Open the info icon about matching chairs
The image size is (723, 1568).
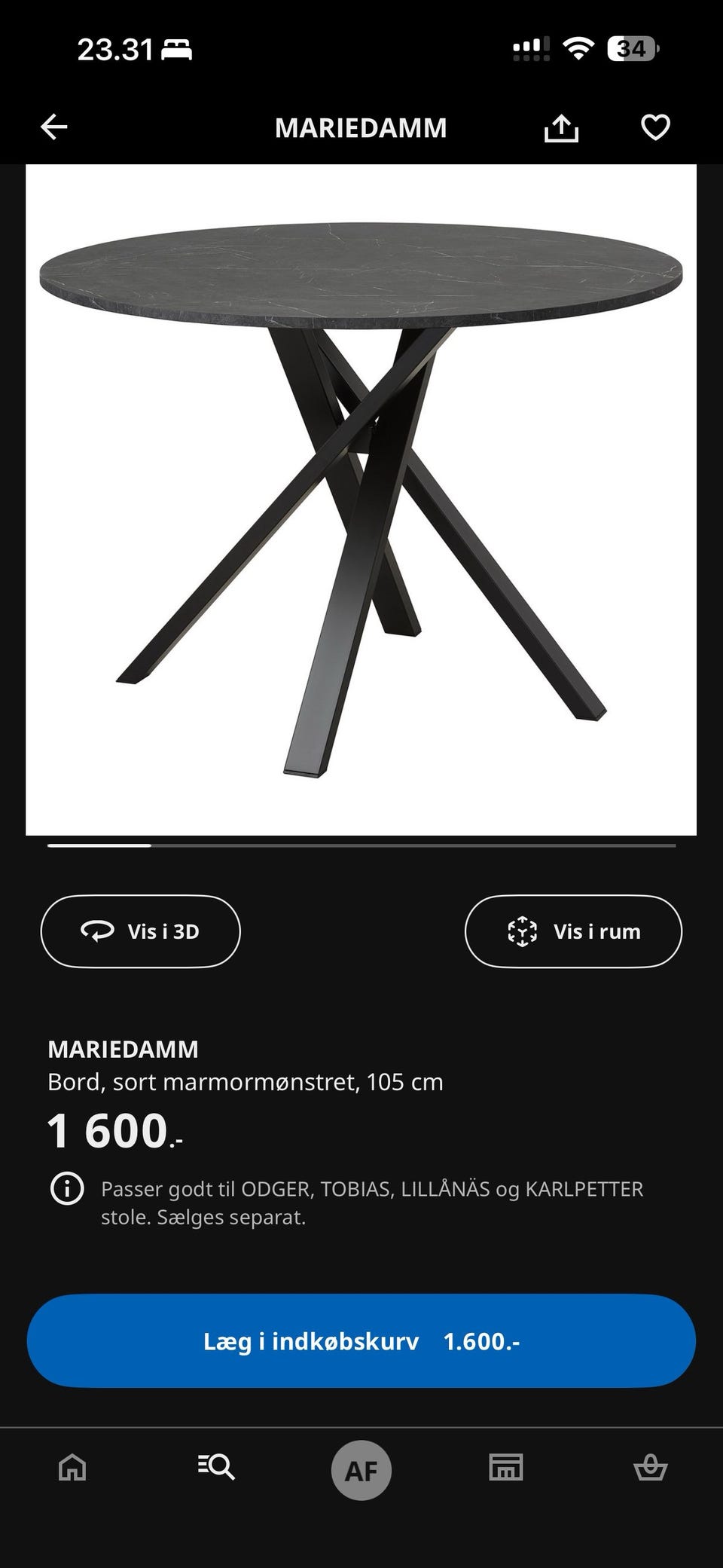(x=67, y=1189)
